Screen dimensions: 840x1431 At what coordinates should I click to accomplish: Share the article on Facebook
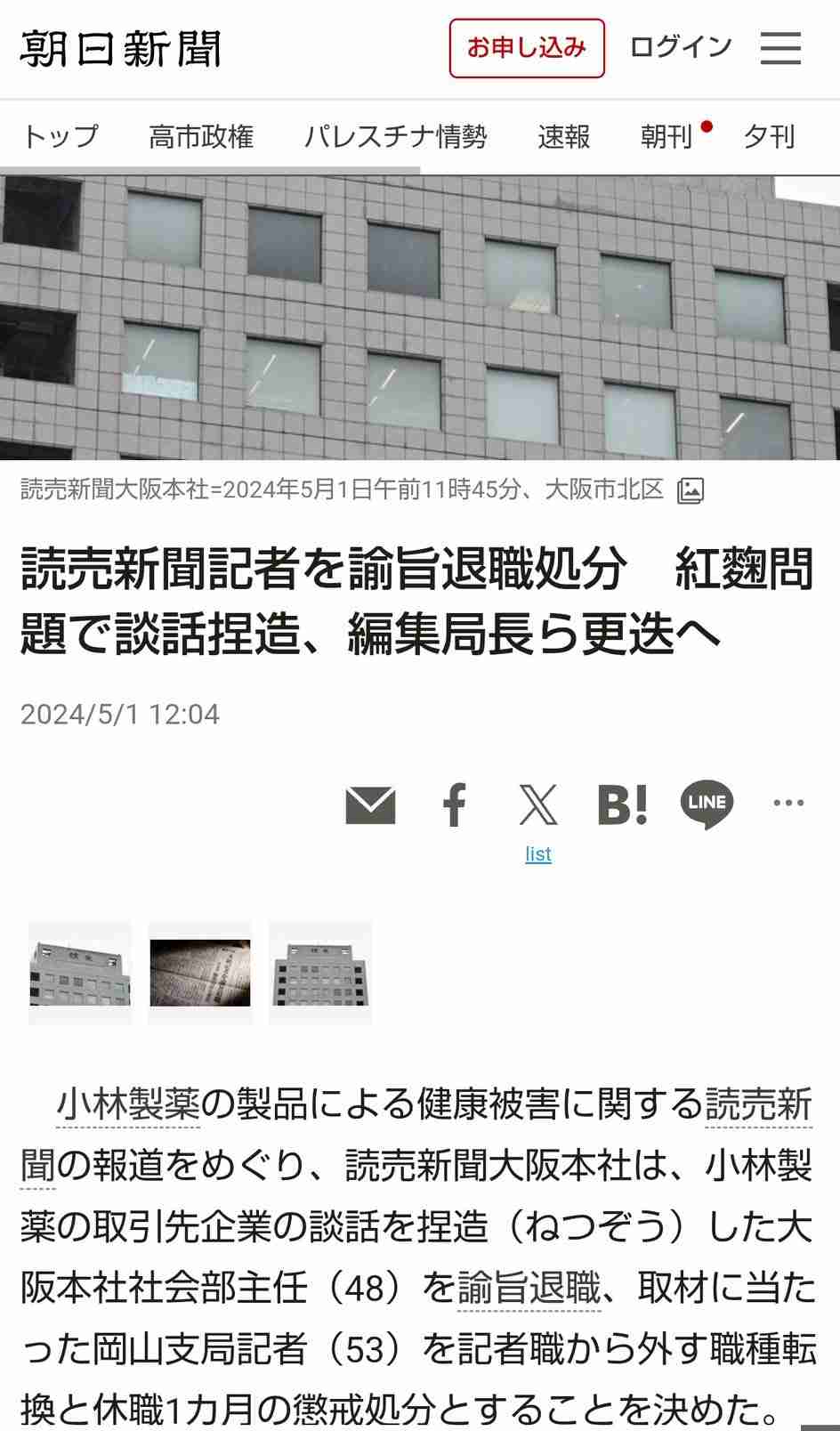455,804
